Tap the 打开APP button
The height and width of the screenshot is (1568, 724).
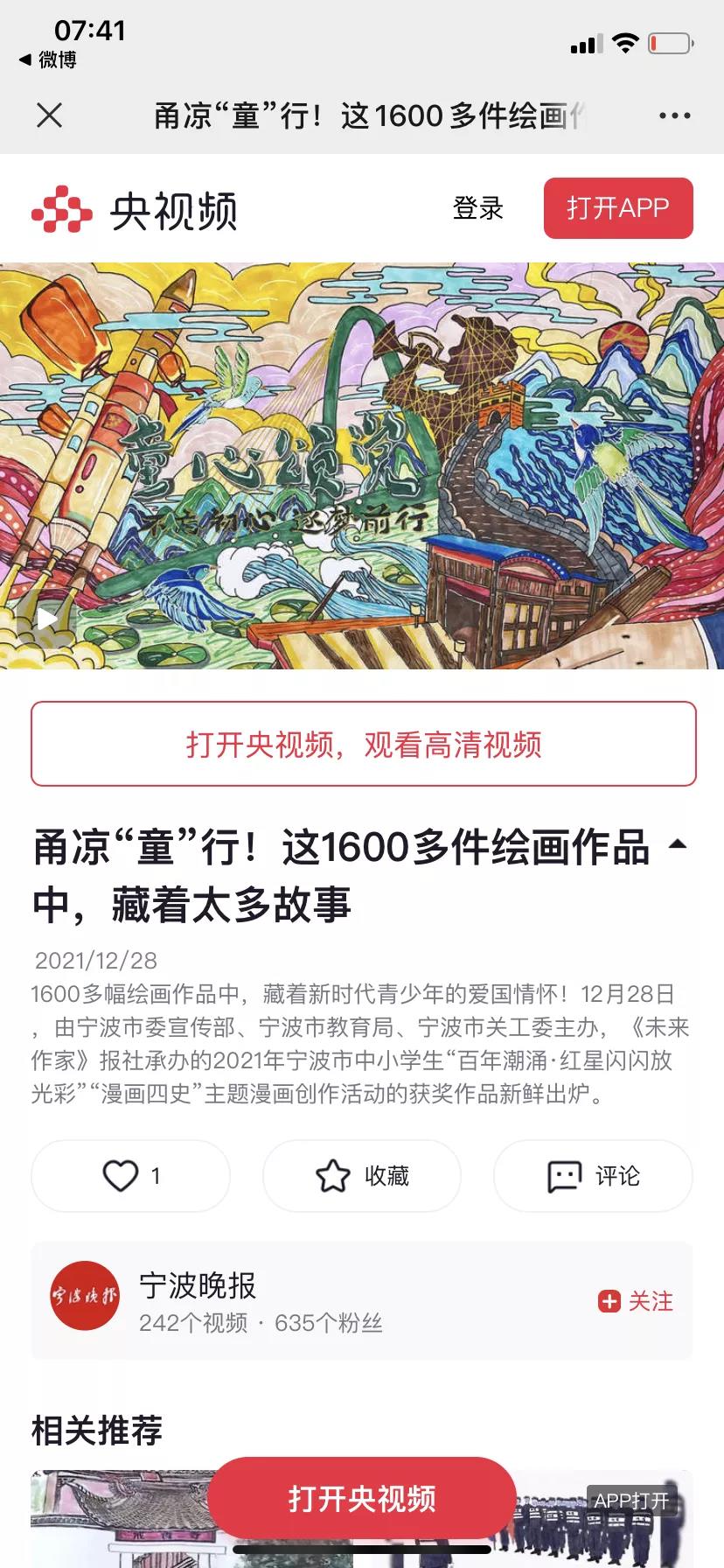tap(617, 208)
